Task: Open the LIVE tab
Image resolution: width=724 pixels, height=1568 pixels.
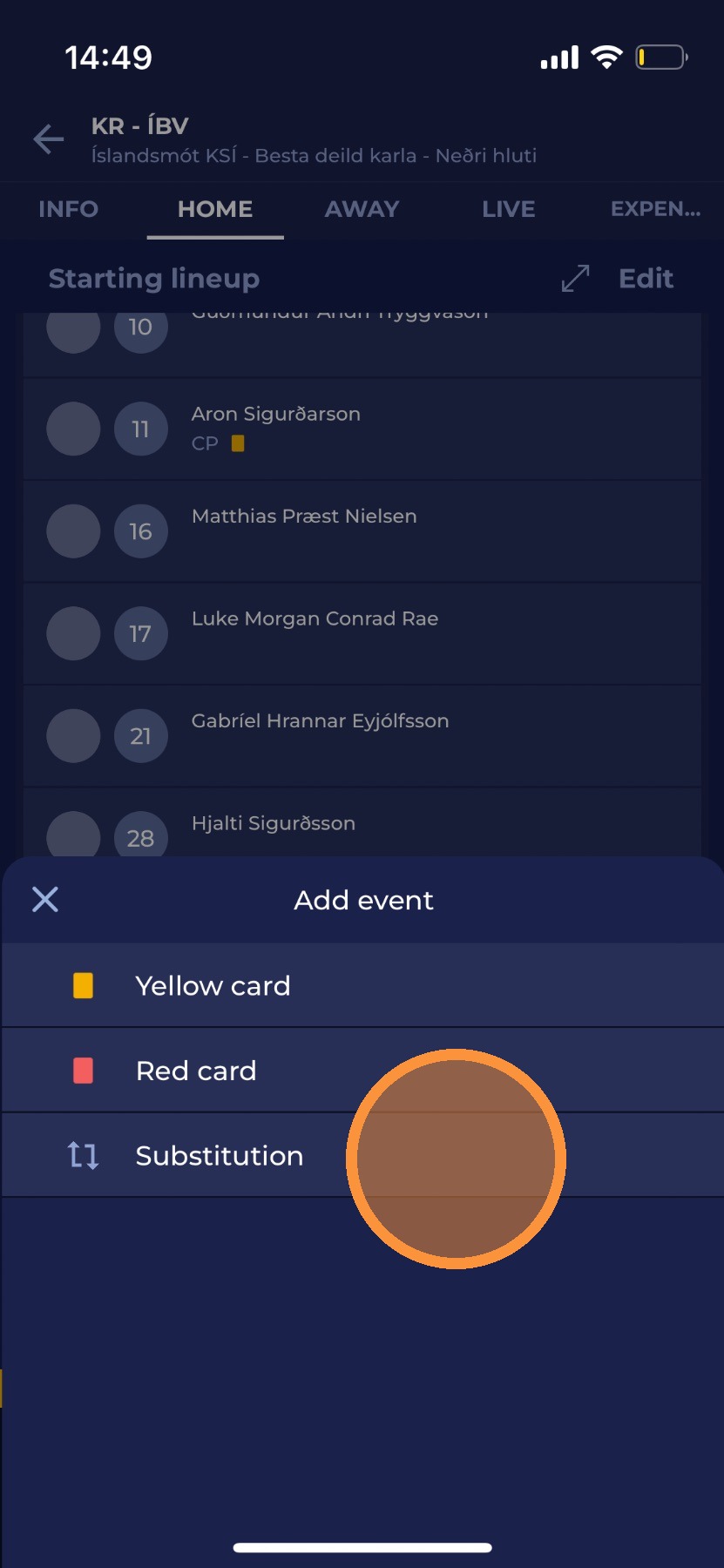Action: point(509,209)
